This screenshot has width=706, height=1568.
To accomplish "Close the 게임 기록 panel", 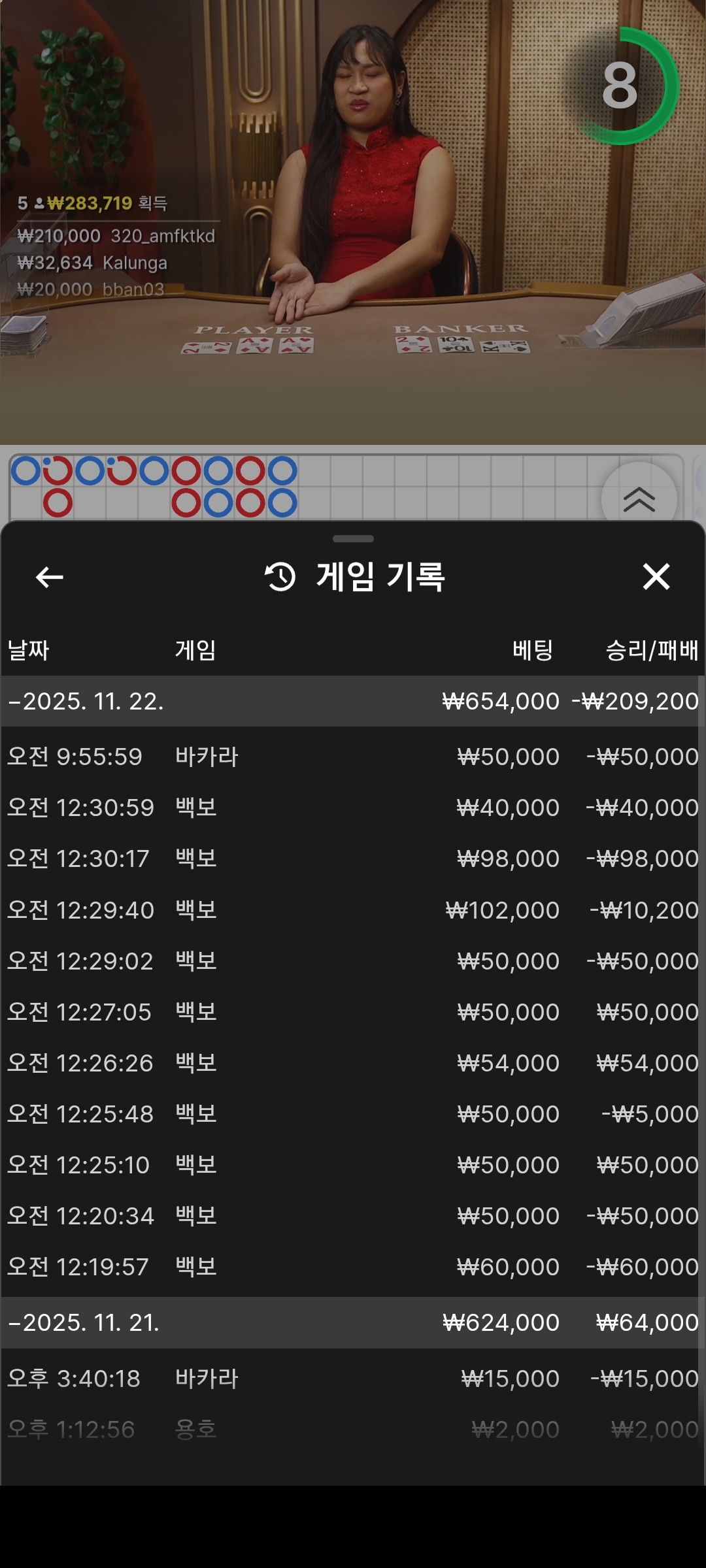I will [656, 577].
